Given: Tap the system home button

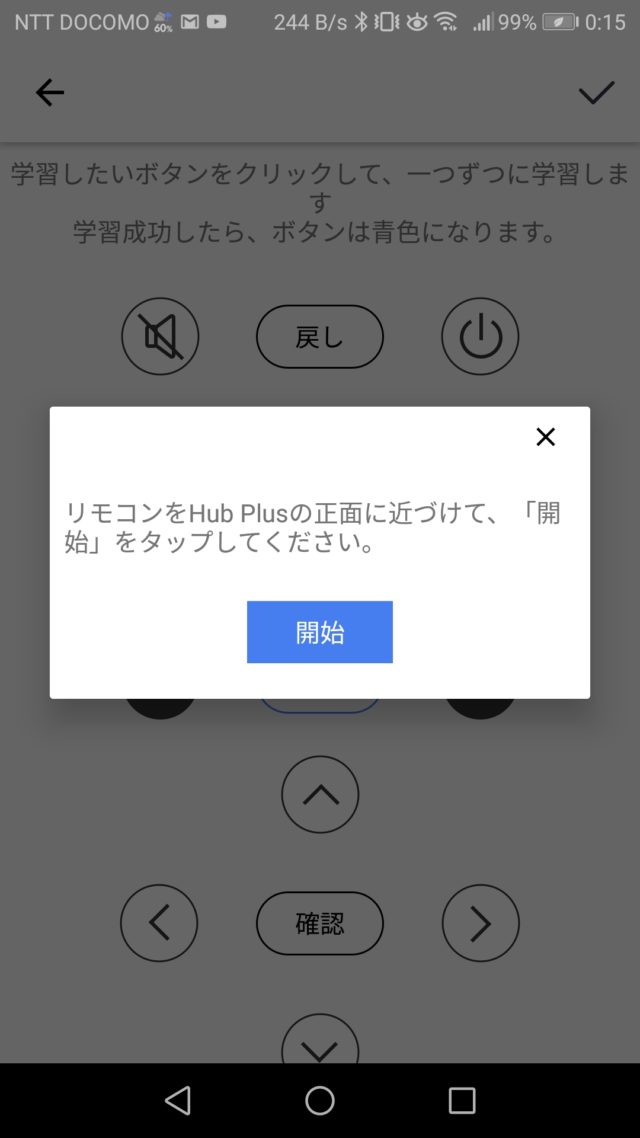Looking at the screenshot, I should point(319,1100).
